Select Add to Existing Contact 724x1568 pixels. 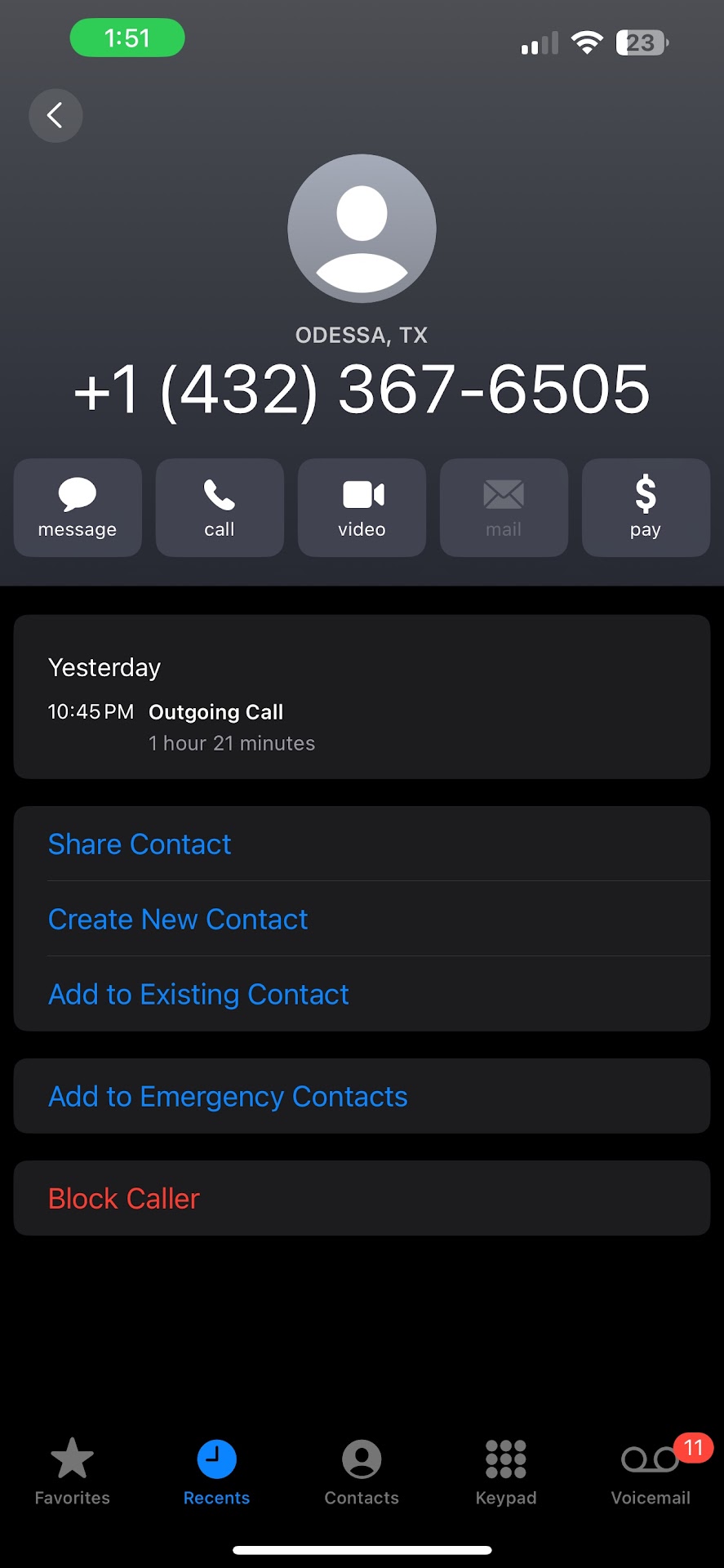click(x=198, y=994)
